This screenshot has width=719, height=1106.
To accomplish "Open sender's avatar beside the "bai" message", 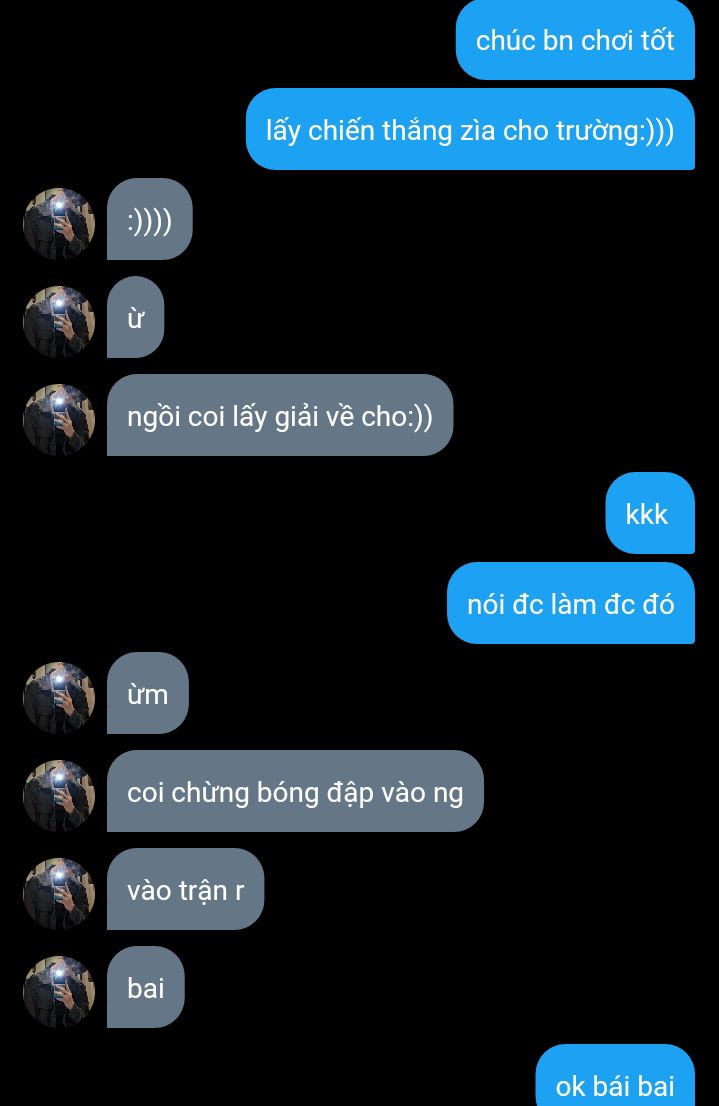I will click(59, 991).
